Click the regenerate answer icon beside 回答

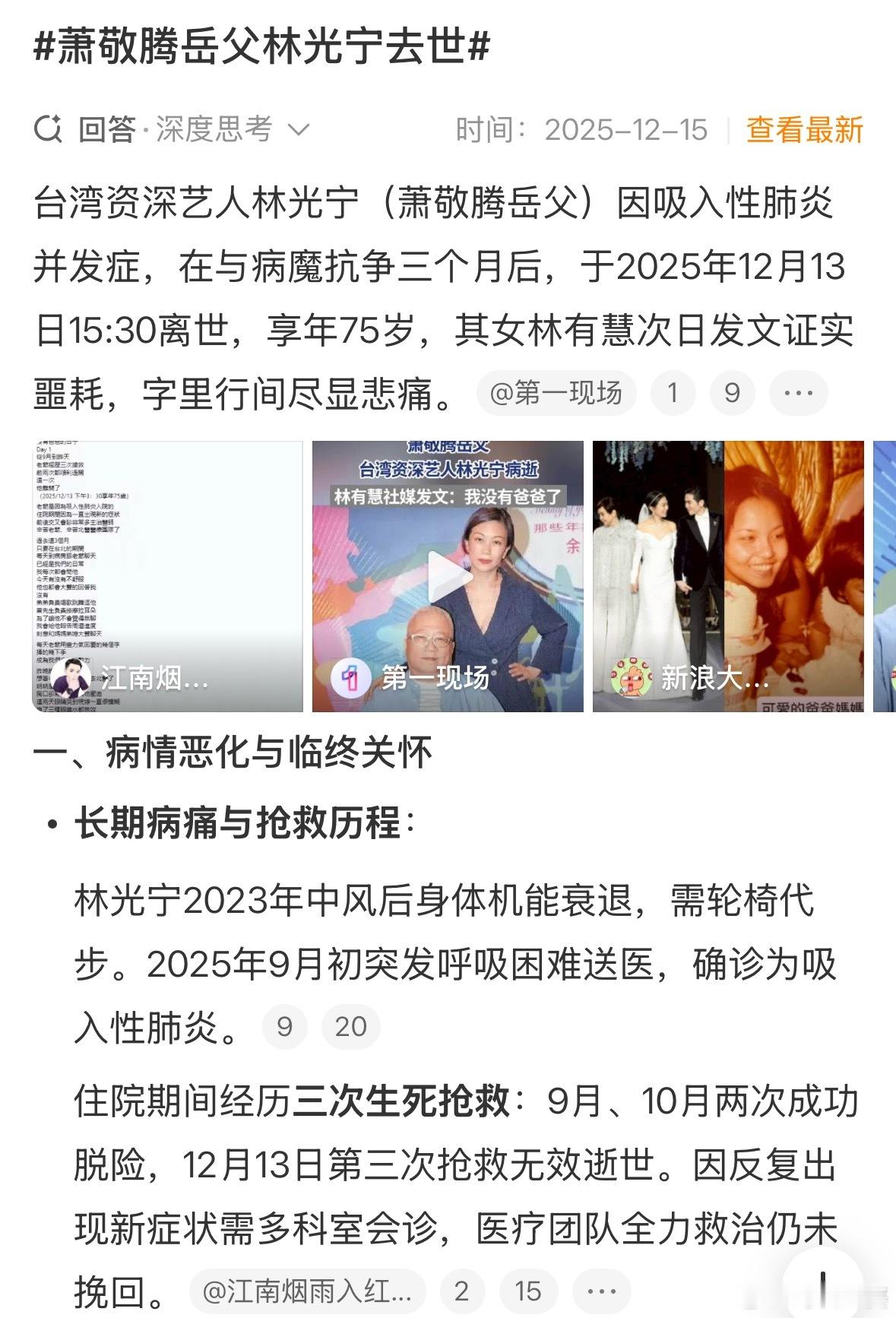tap(49, 129)
